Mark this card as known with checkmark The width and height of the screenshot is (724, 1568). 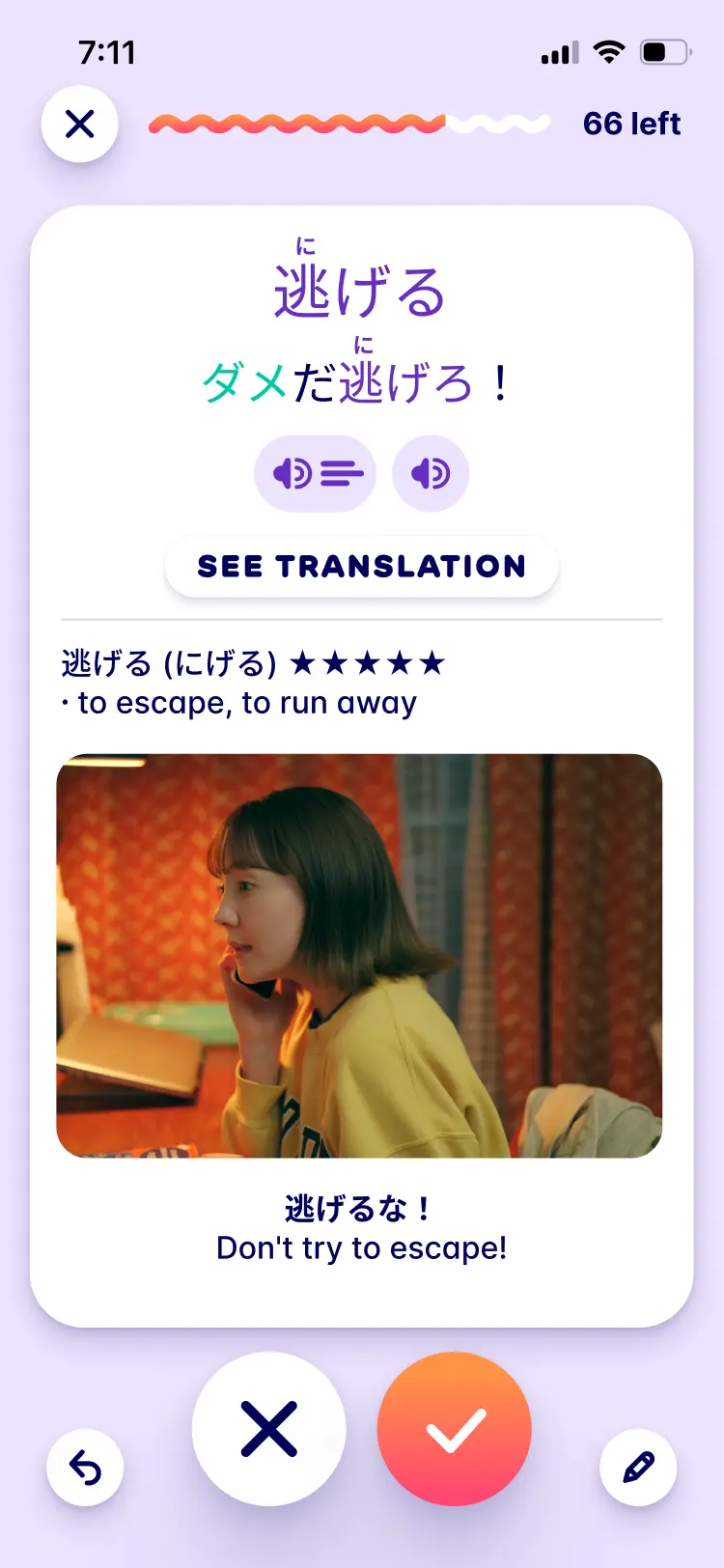pos(455,1429)
